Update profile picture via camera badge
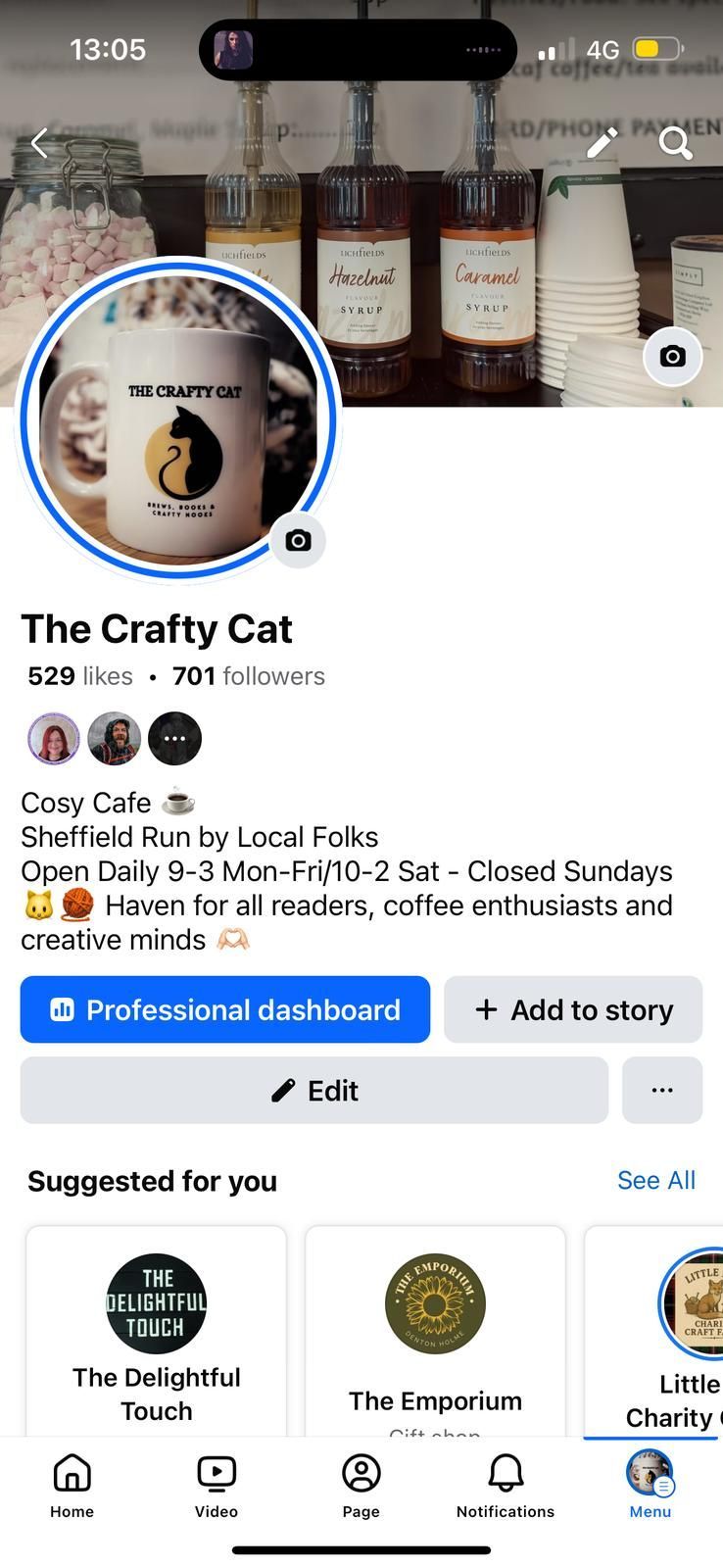 click(x=298, y=540)
